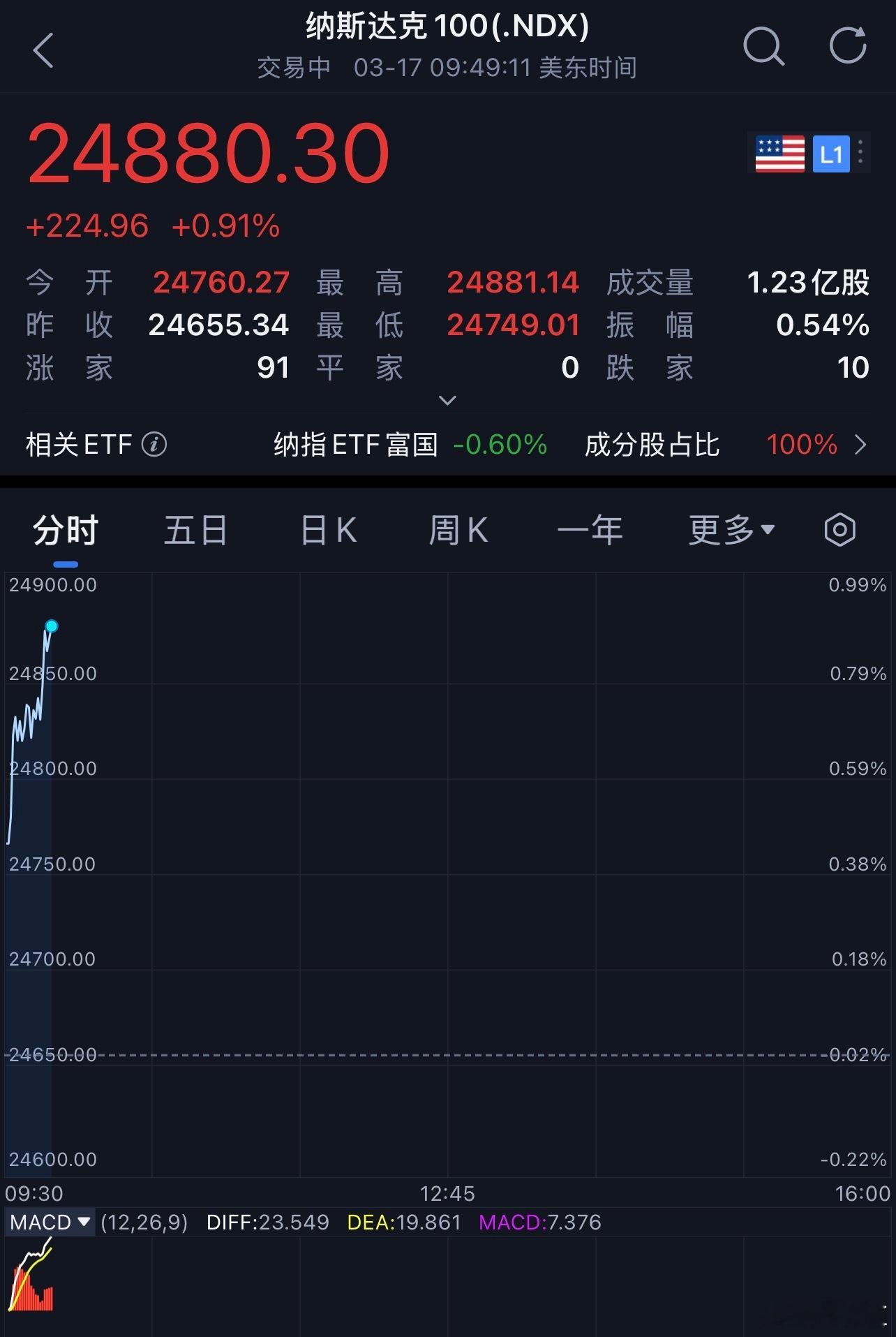Image resolution: width=896 pixels, height=1337 pixels.
Task: Tap the 相关ETF info icon
Action: tap(155, 444)
